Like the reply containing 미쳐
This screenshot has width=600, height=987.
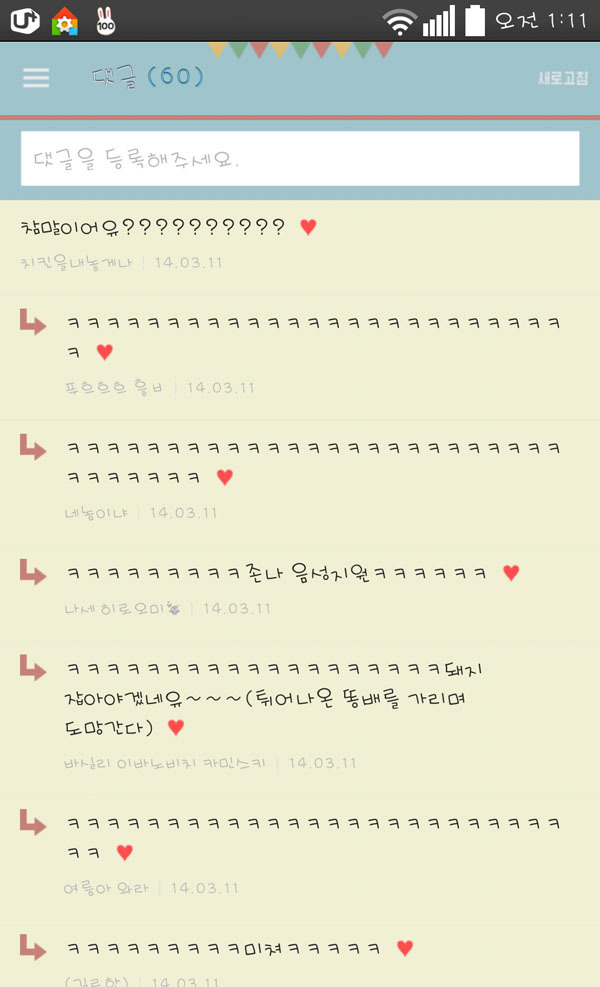click(x=405, y=947)
